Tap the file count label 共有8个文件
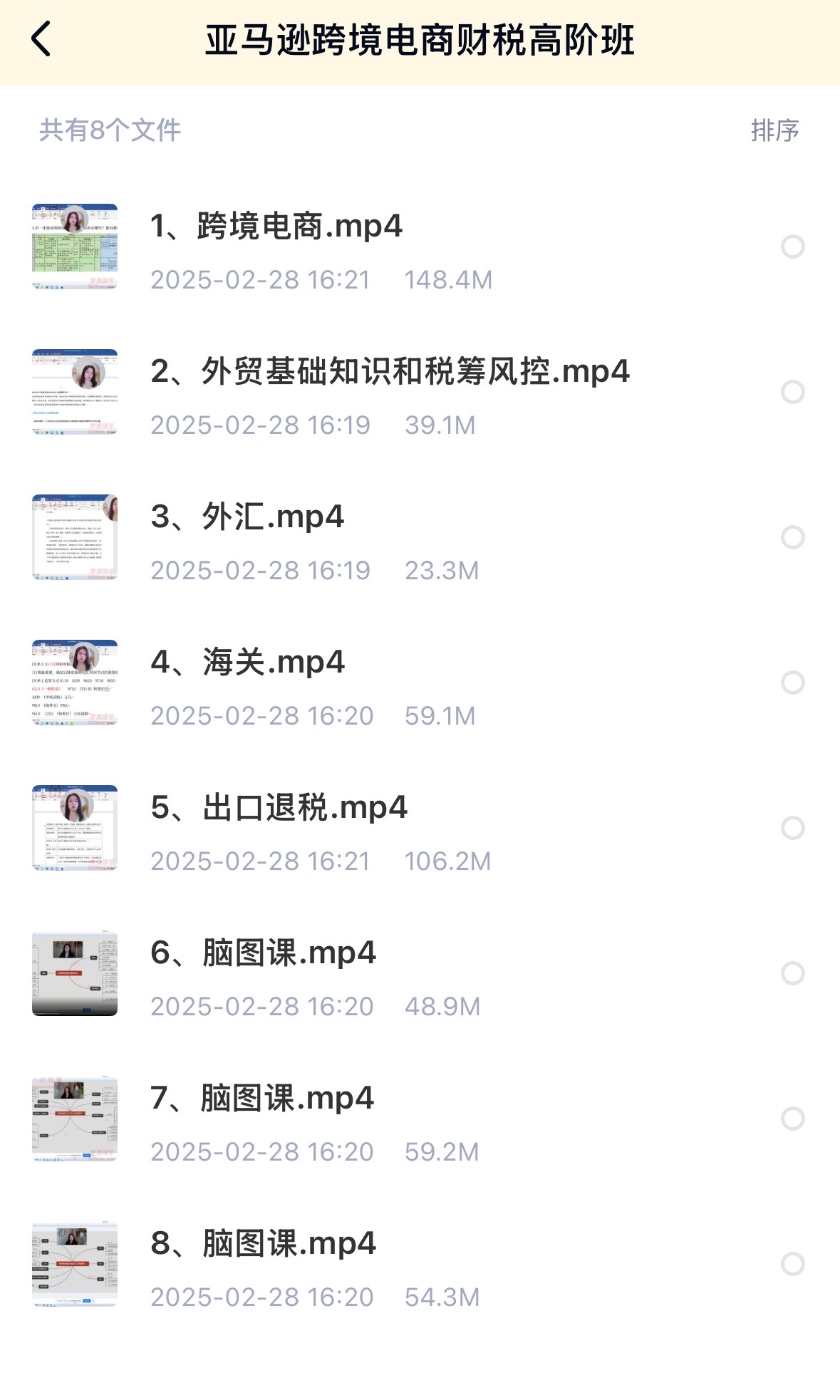The height and width of the screenshot is (1400, 840). (108, 130)
